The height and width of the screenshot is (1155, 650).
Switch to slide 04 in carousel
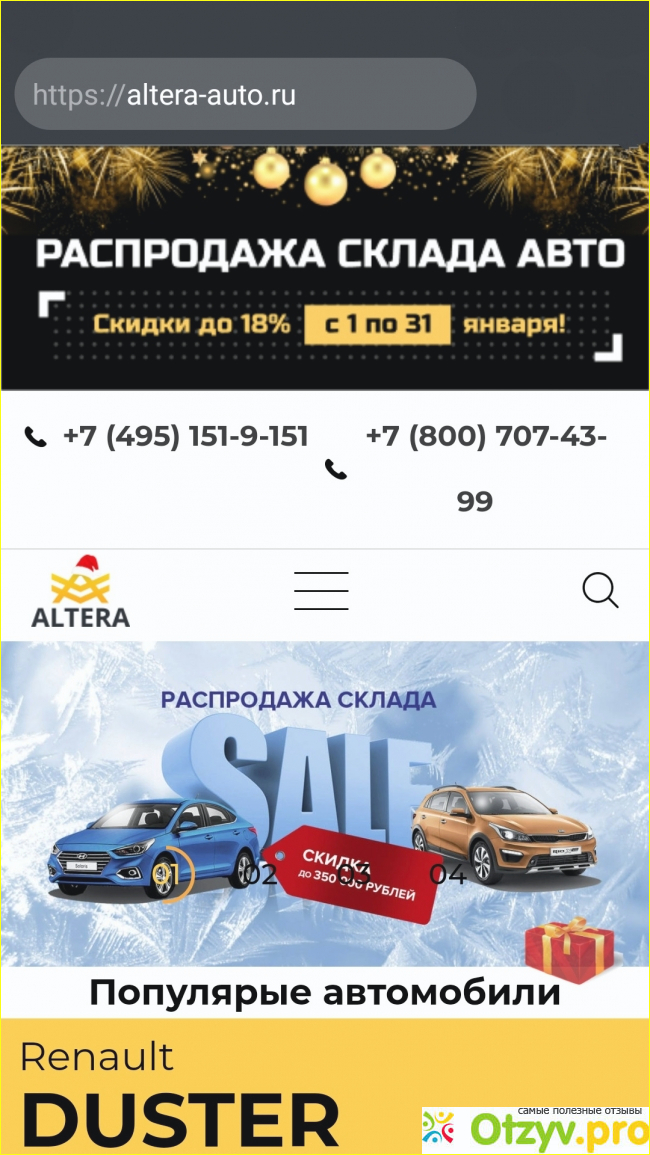[x=447, y=875]
